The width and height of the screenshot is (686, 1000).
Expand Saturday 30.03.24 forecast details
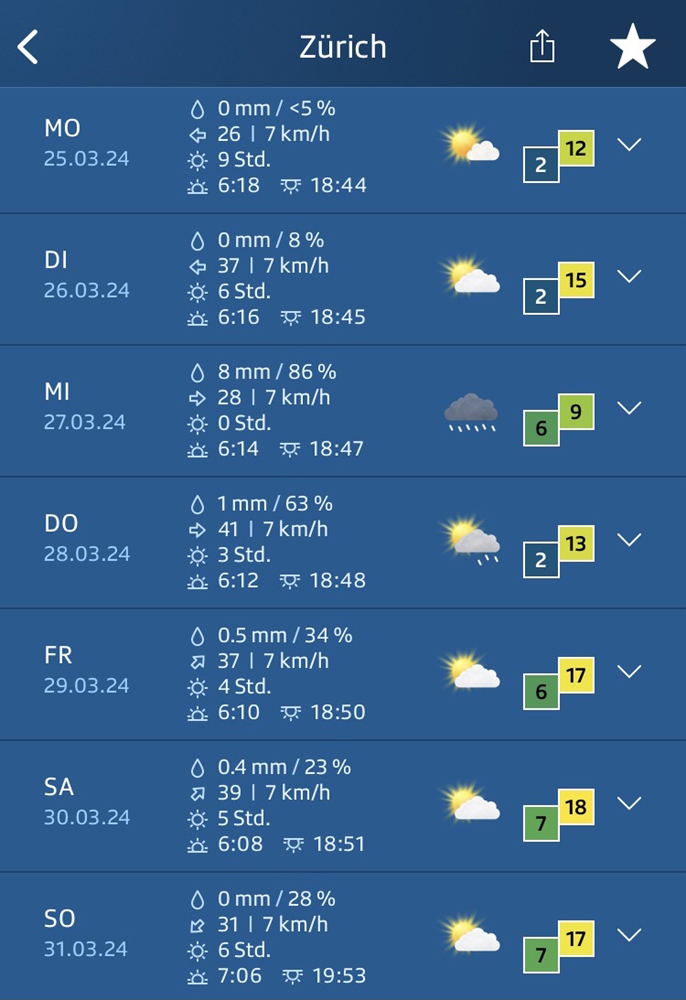(x=629, y=804)
